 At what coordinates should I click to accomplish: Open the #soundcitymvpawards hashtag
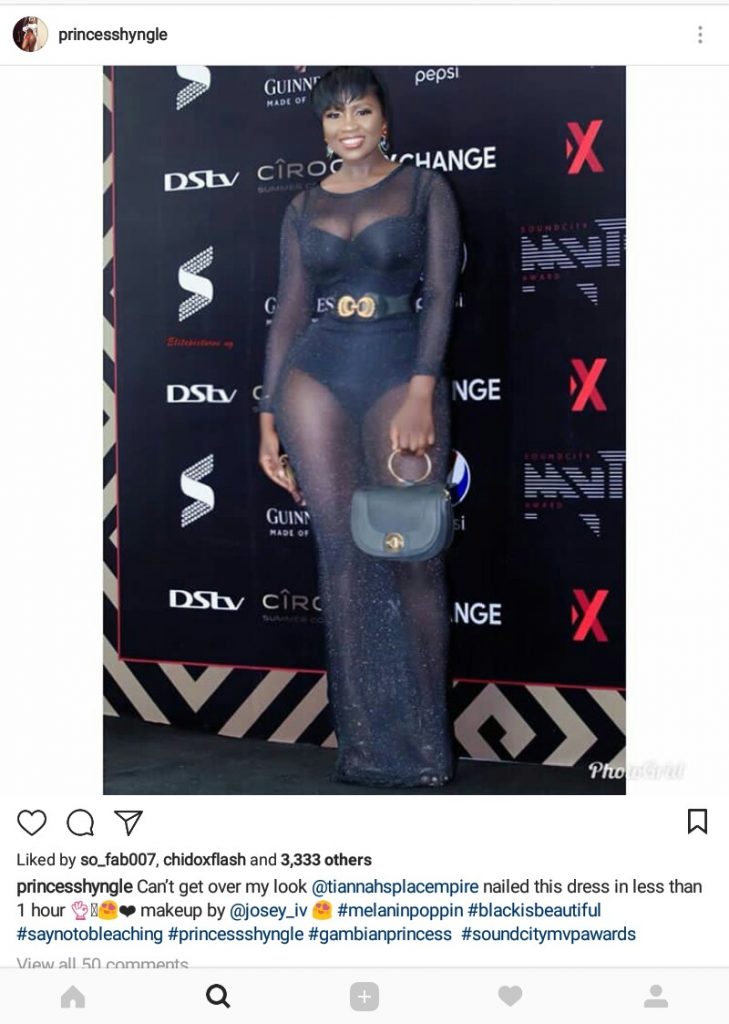pyautogui.click(x=548, y=934)
